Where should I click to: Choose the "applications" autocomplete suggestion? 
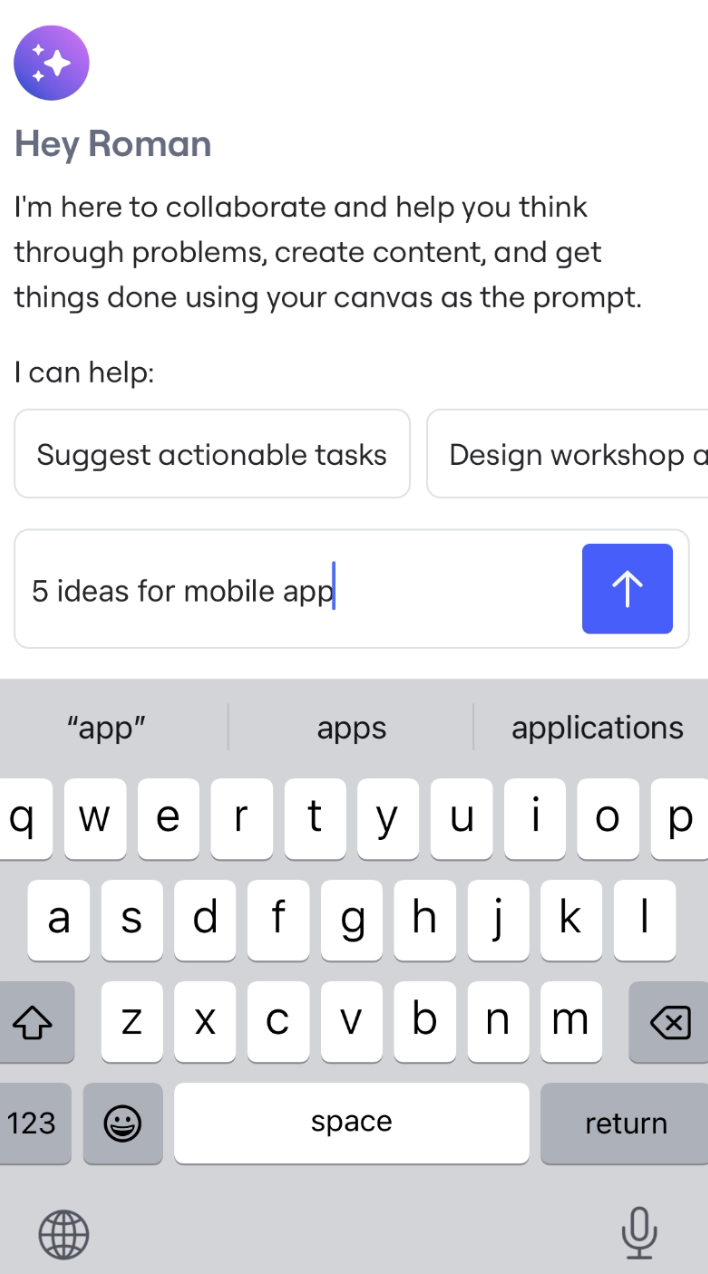tap(597, 728)
